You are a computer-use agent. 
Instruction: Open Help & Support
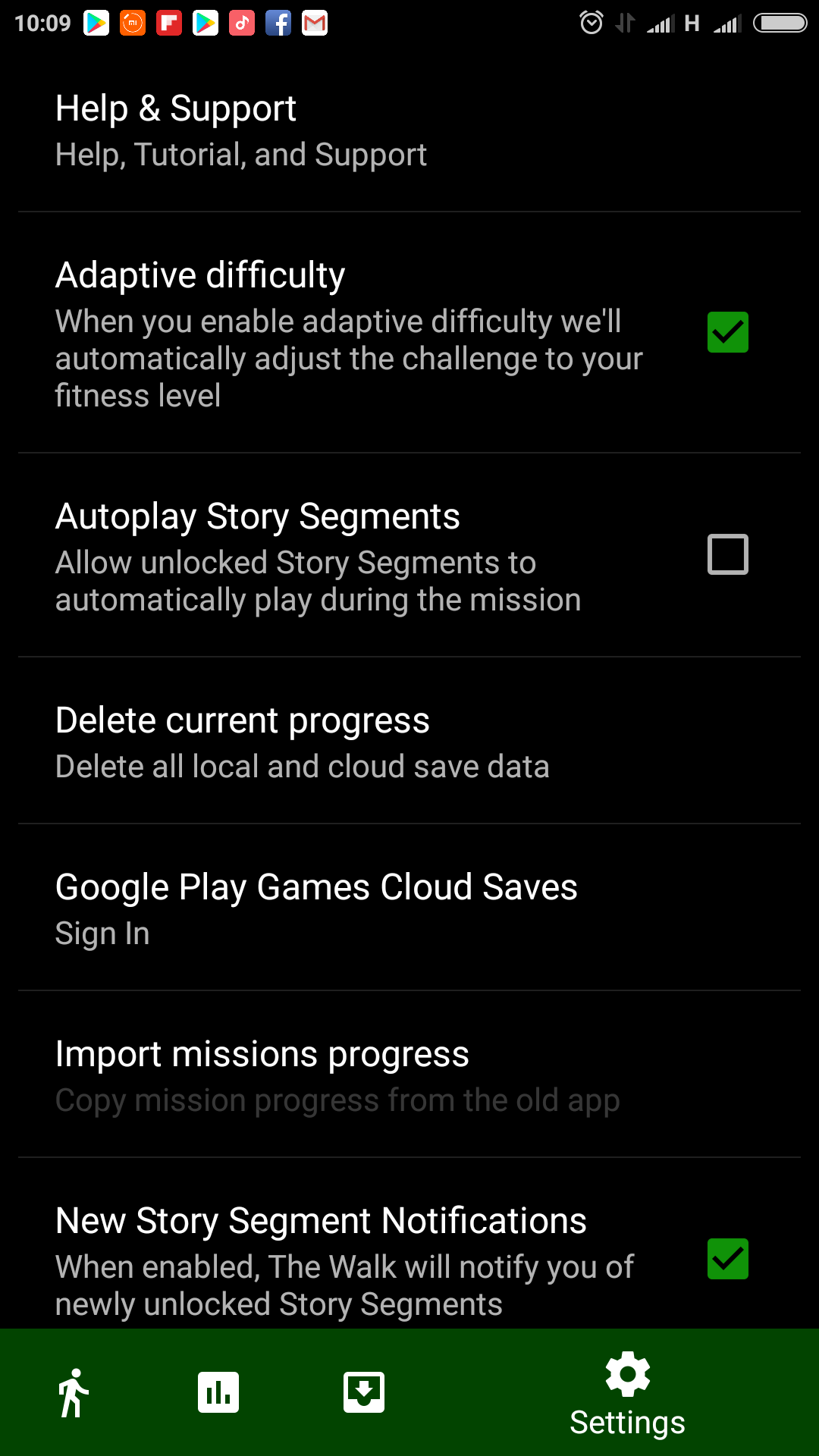[409, 129]
